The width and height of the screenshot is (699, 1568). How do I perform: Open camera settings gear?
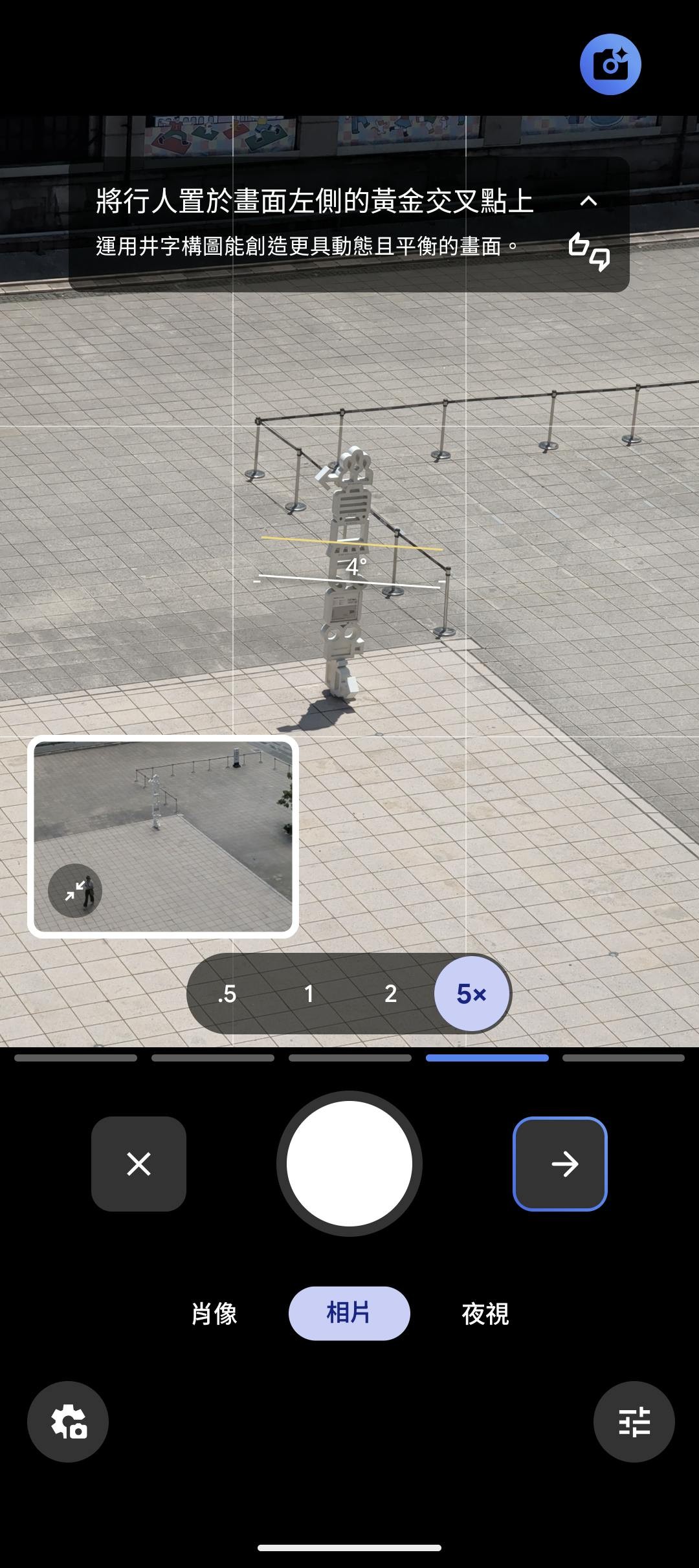(x=68, y=1422)
